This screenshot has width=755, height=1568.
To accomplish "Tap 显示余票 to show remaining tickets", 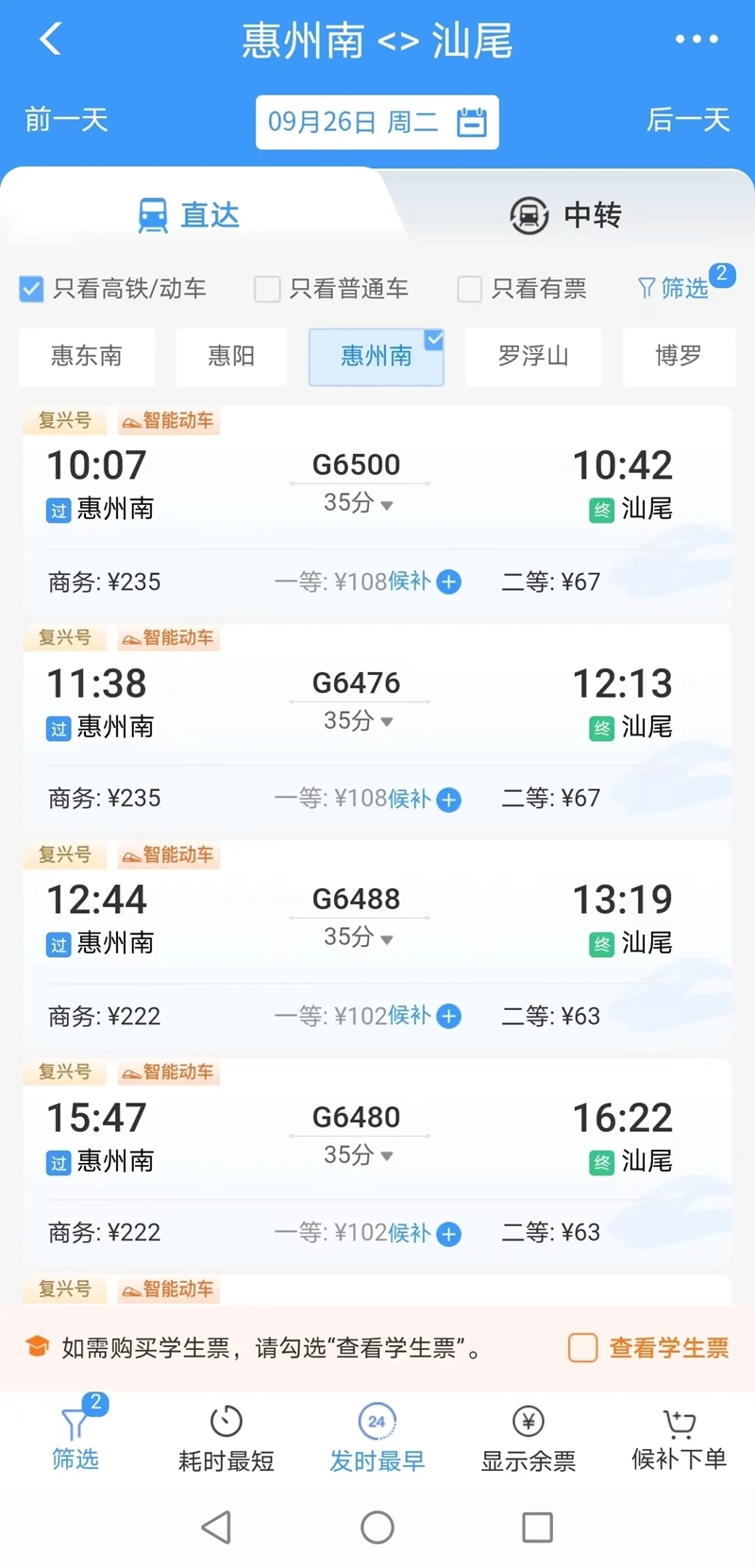I will coord(528,1440).
